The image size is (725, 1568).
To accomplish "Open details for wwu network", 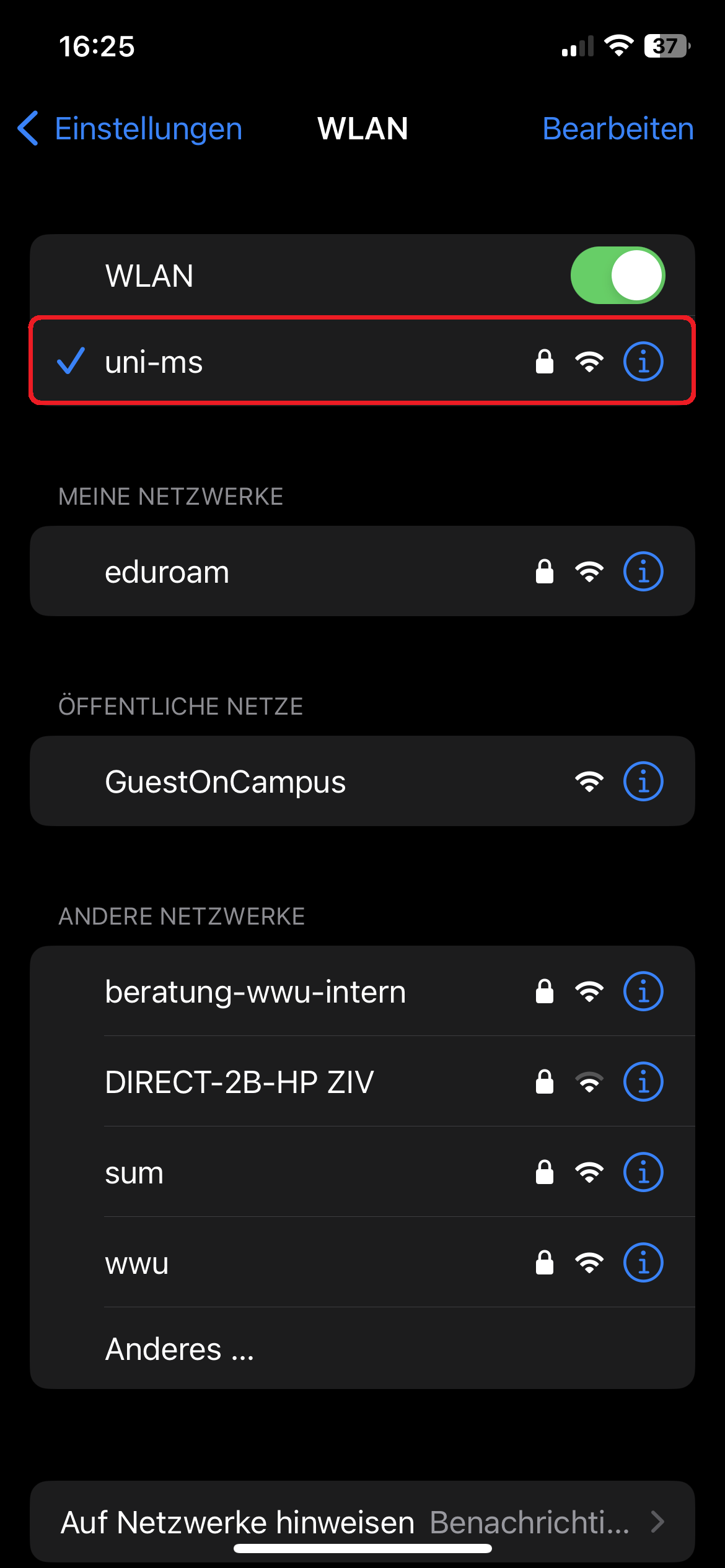I will [x=643, y=1263].
